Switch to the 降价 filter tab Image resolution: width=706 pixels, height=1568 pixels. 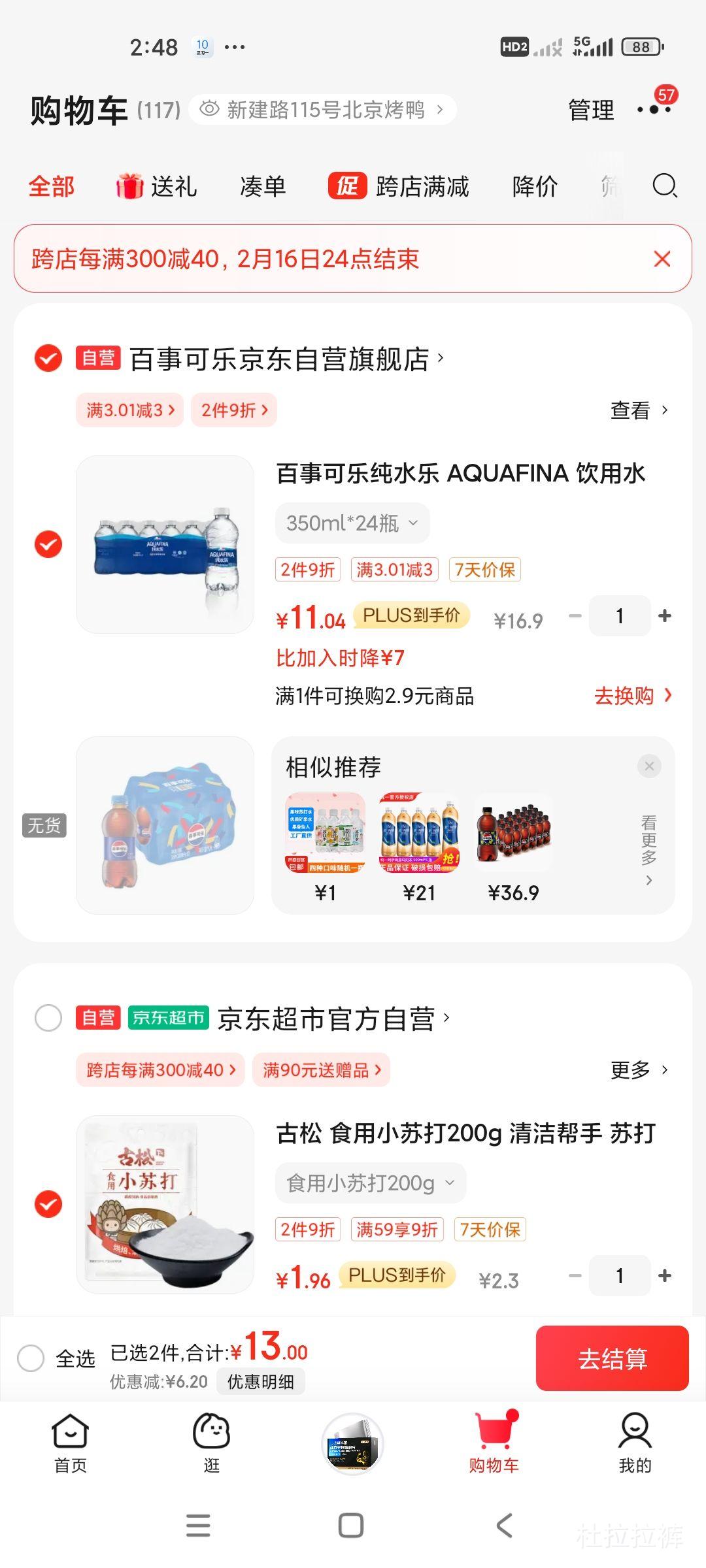pos(533,187)
